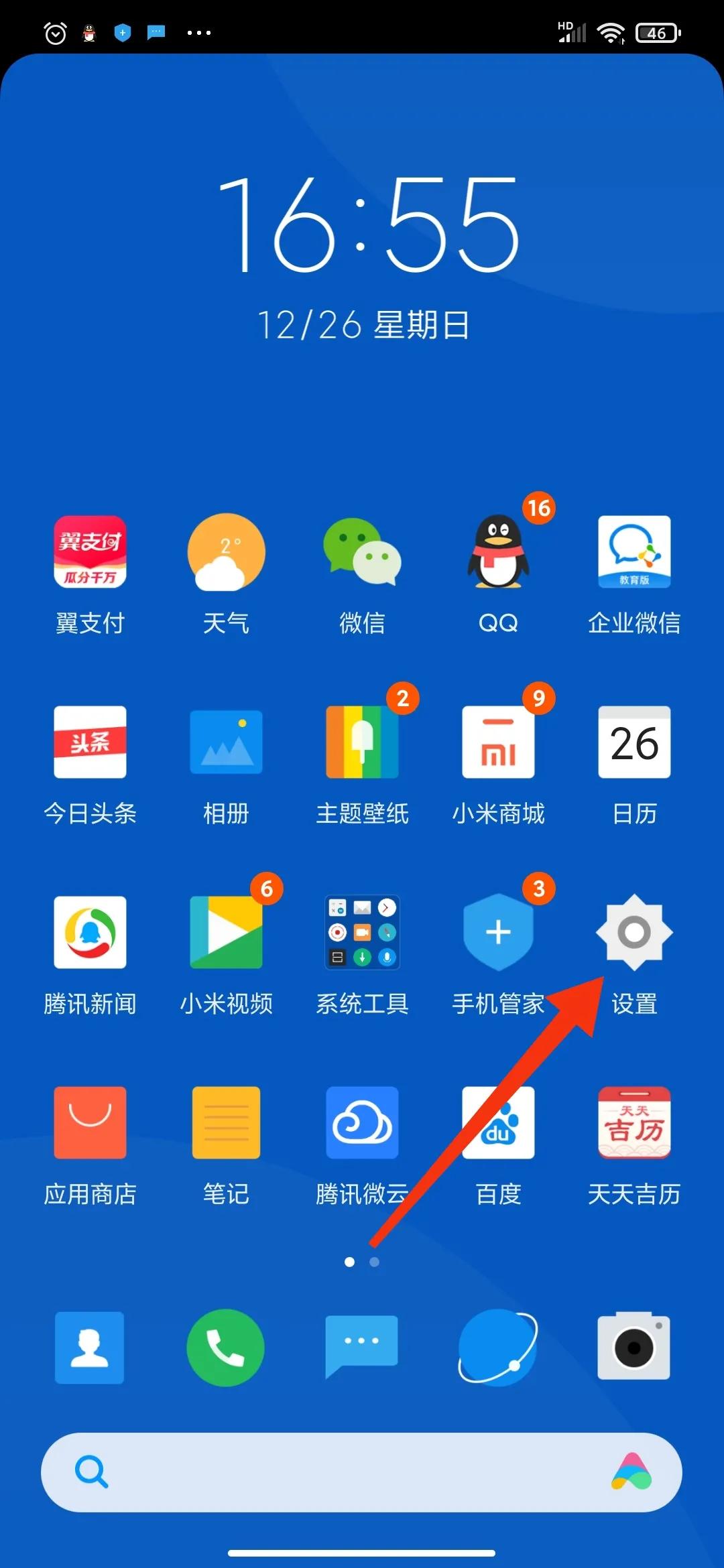Open 企业微信 enterprise WeChat
This screenshot has width=724, height=1568.
coord(633,551)
